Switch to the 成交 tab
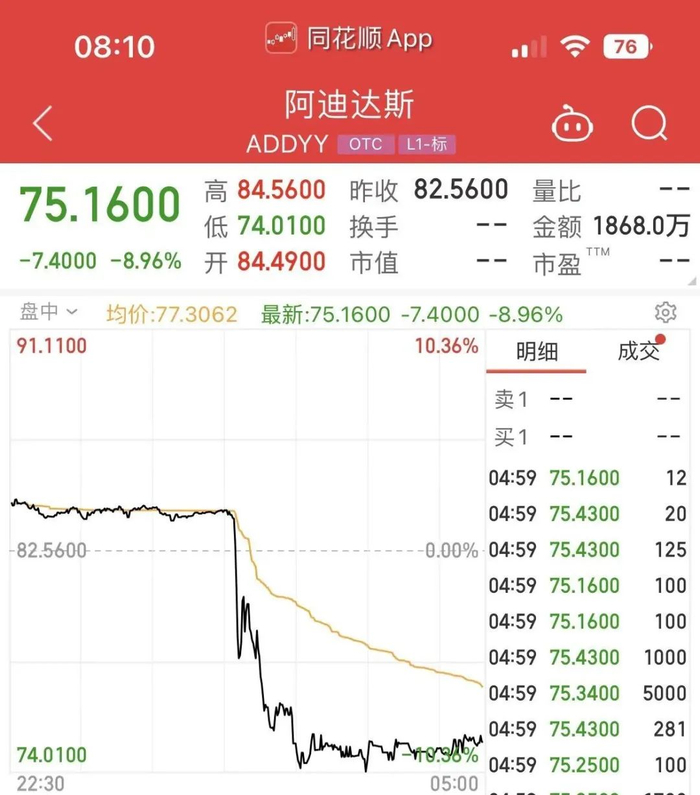 point(639,351)
